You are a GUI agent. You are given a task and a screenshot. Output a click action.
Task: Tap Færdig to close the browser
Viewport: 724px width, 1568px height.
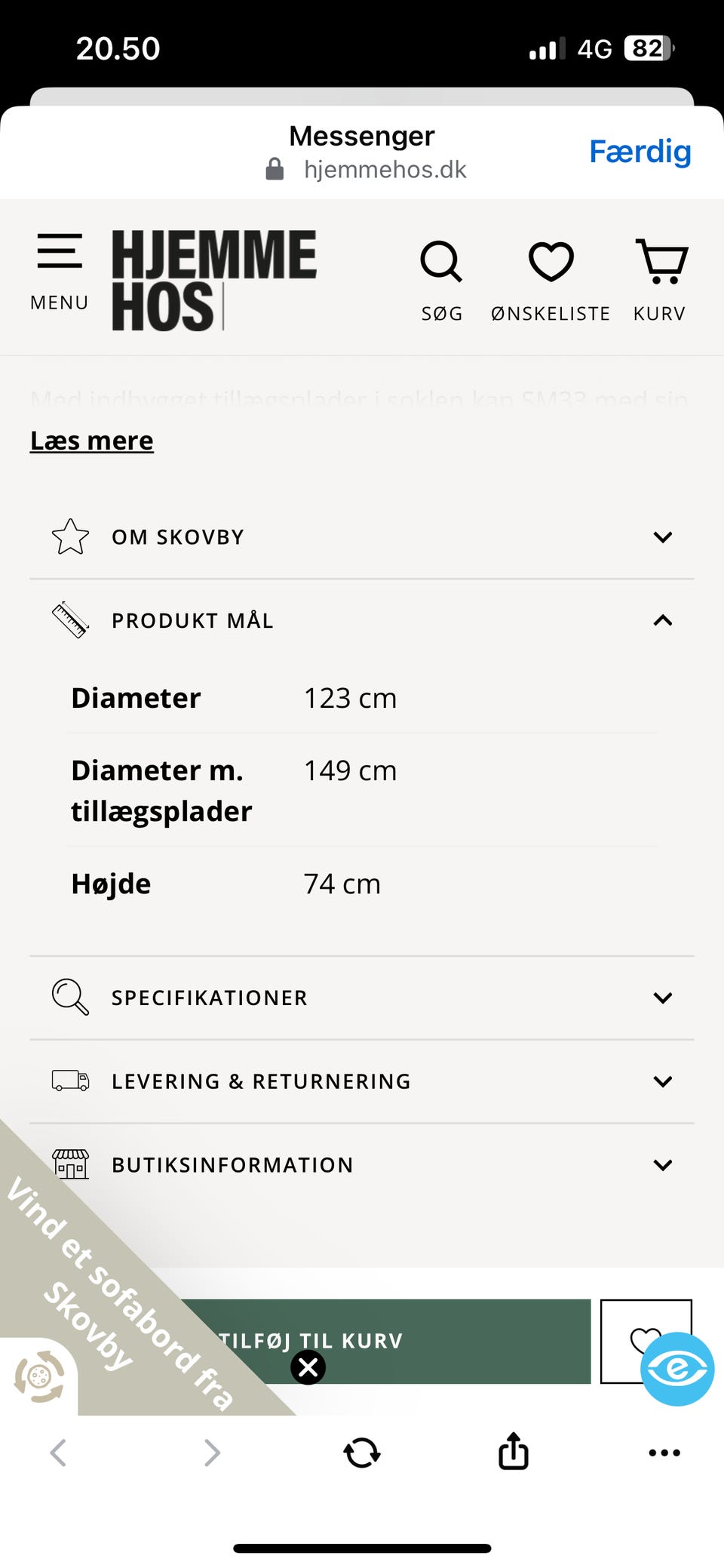pos(640,152)
